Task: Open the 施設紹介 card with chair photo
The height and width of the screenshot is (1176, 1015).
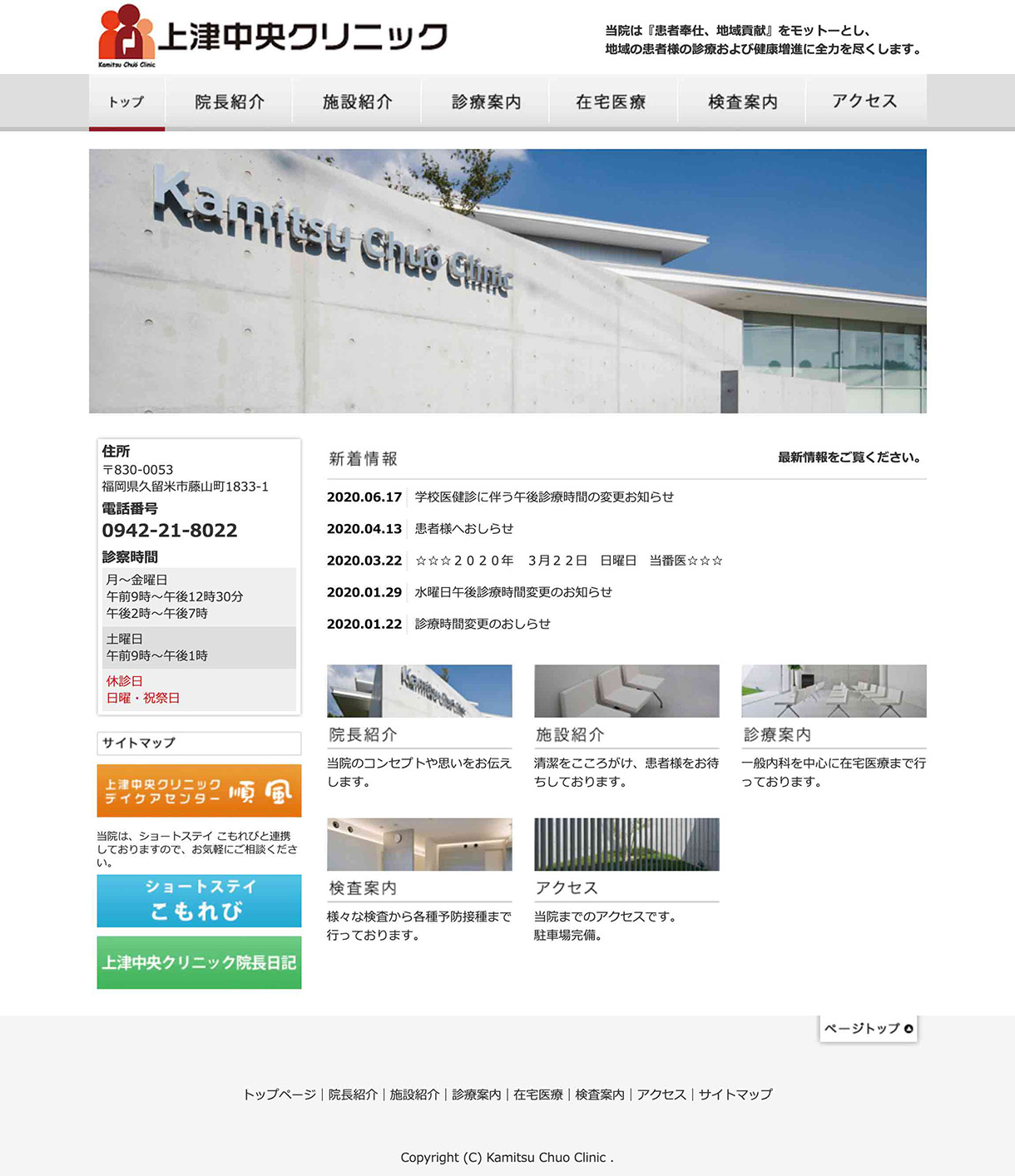Action: point(626,691)
